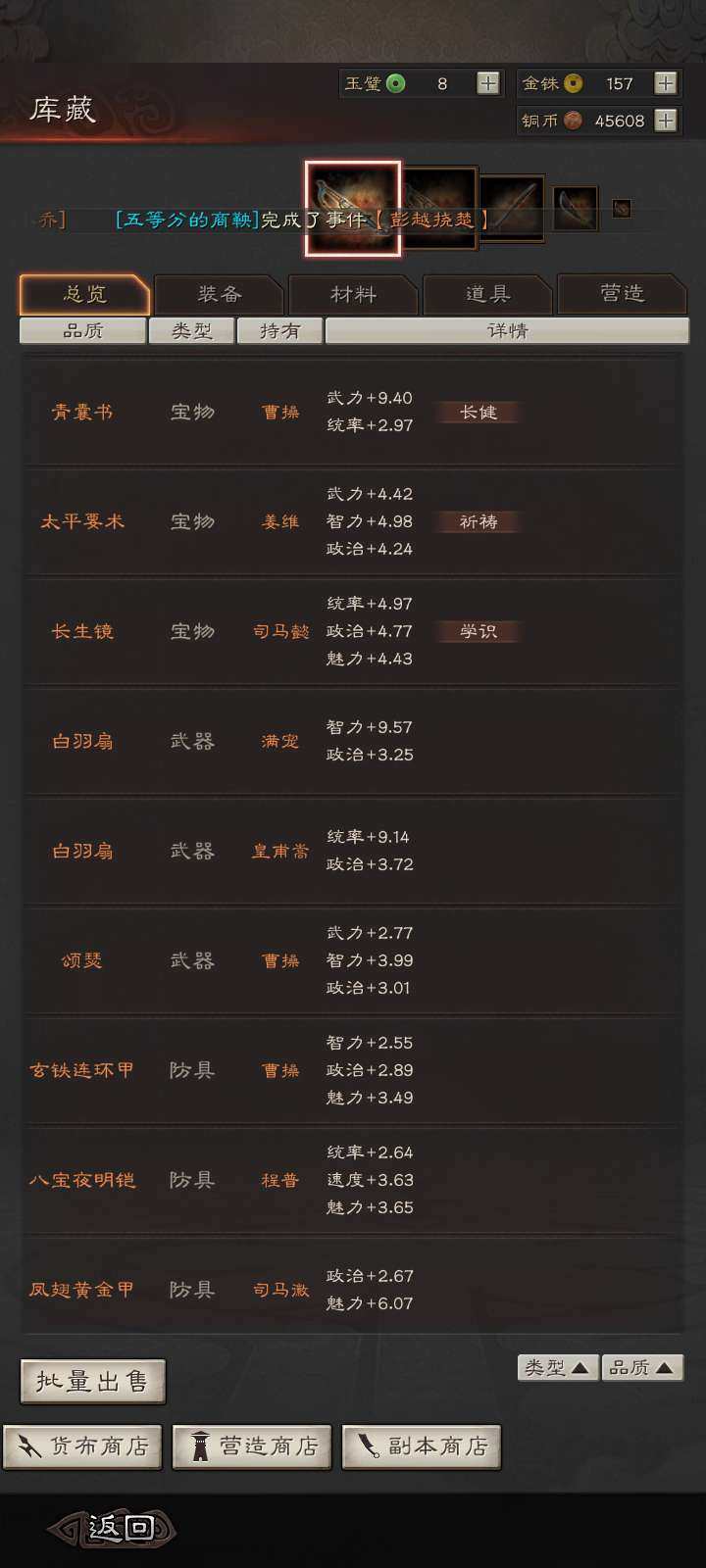Toggle the 品质 filter
The height and width of the screenshot is (1568, 706).
pyautogui.click(x=83, y=331)
